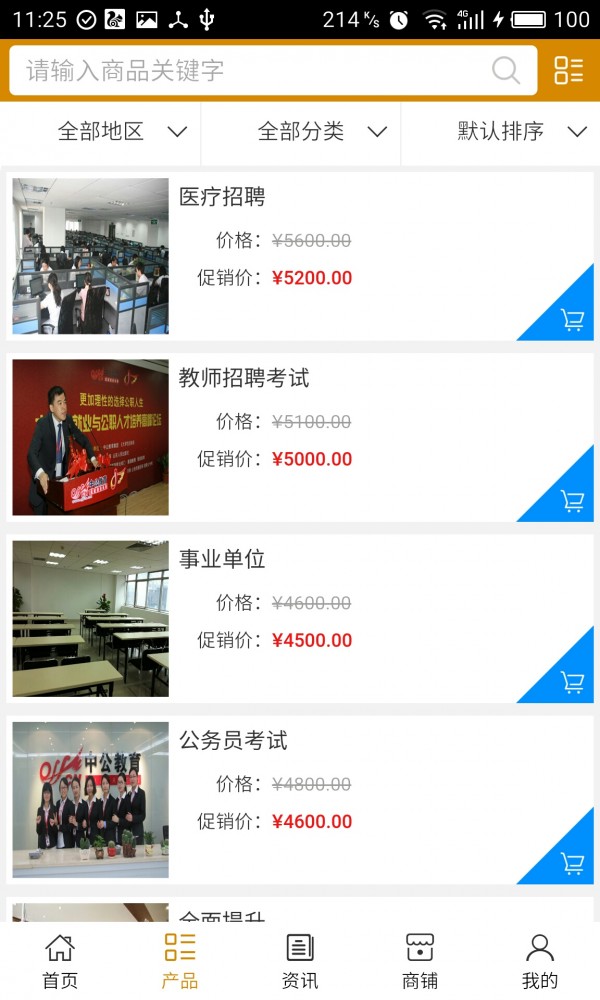The image size is (600, 1000).
Task: Tap the product keyword search field
Action: click(250, 70)
